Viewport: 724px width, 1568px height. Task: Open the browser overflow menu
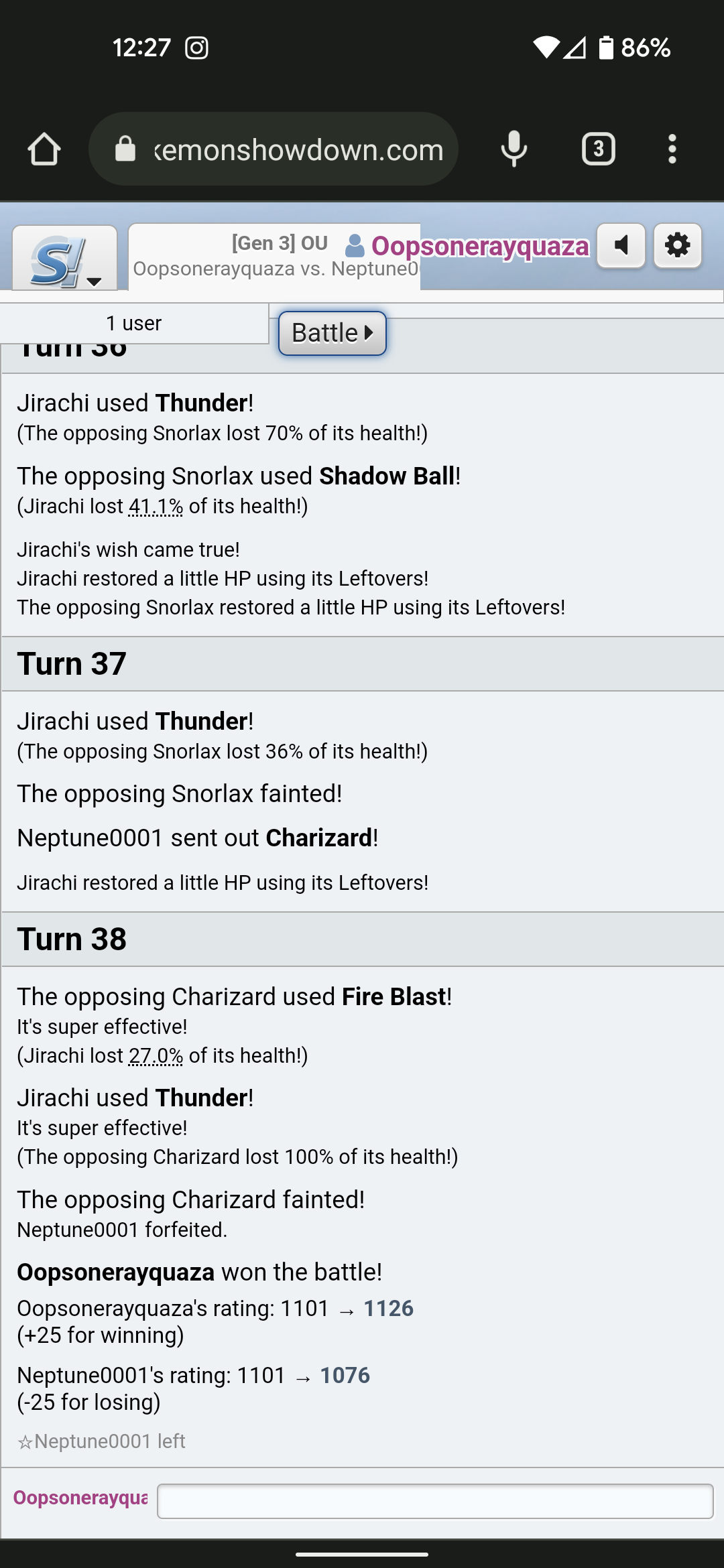click(672, 149)
